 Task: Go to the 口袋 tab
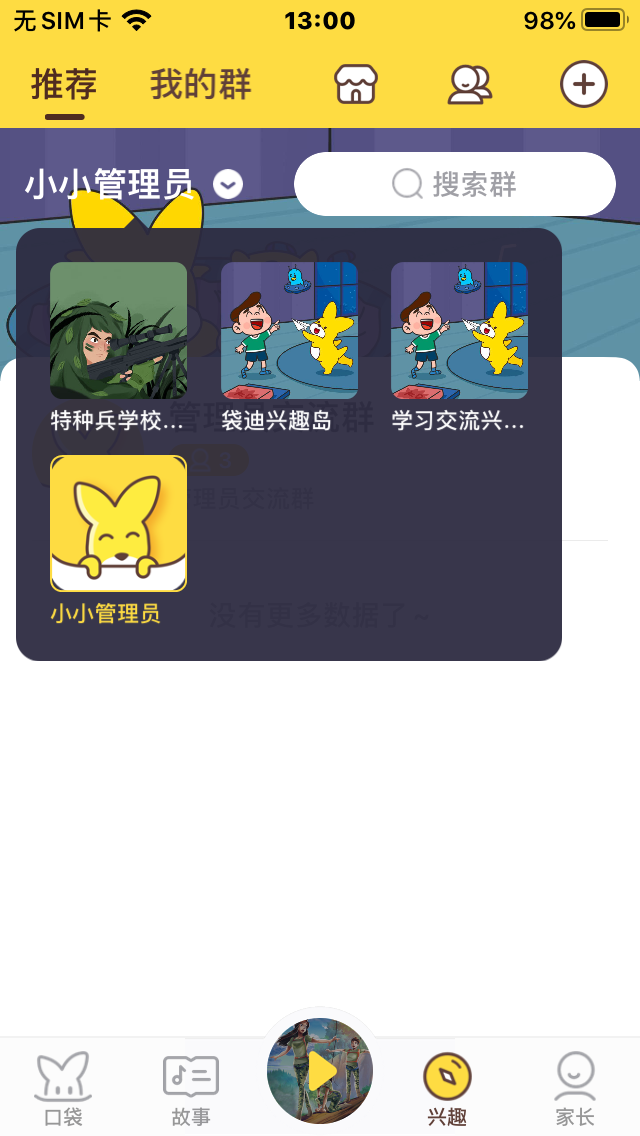(x=64, y=1088)
